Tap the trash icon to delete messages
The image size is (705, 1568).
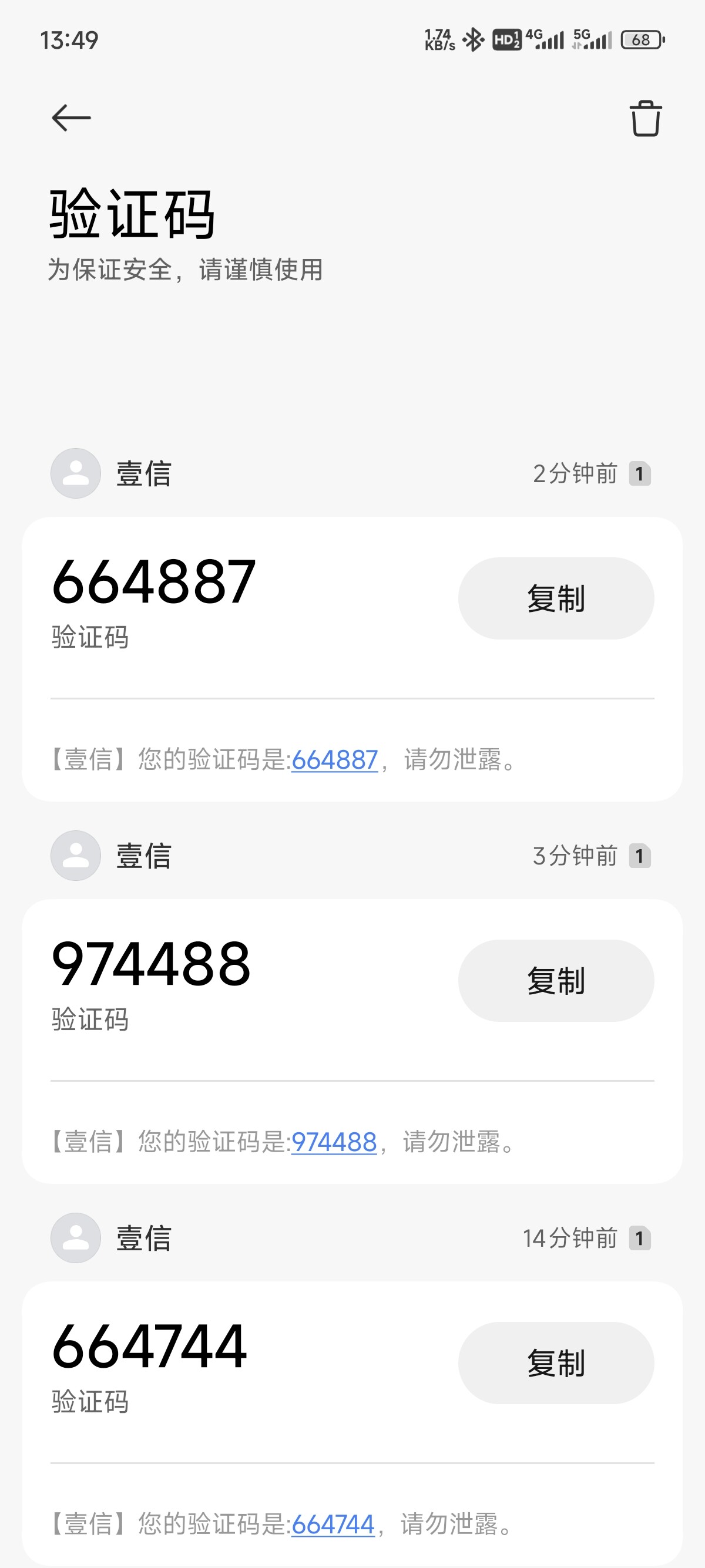645,118
